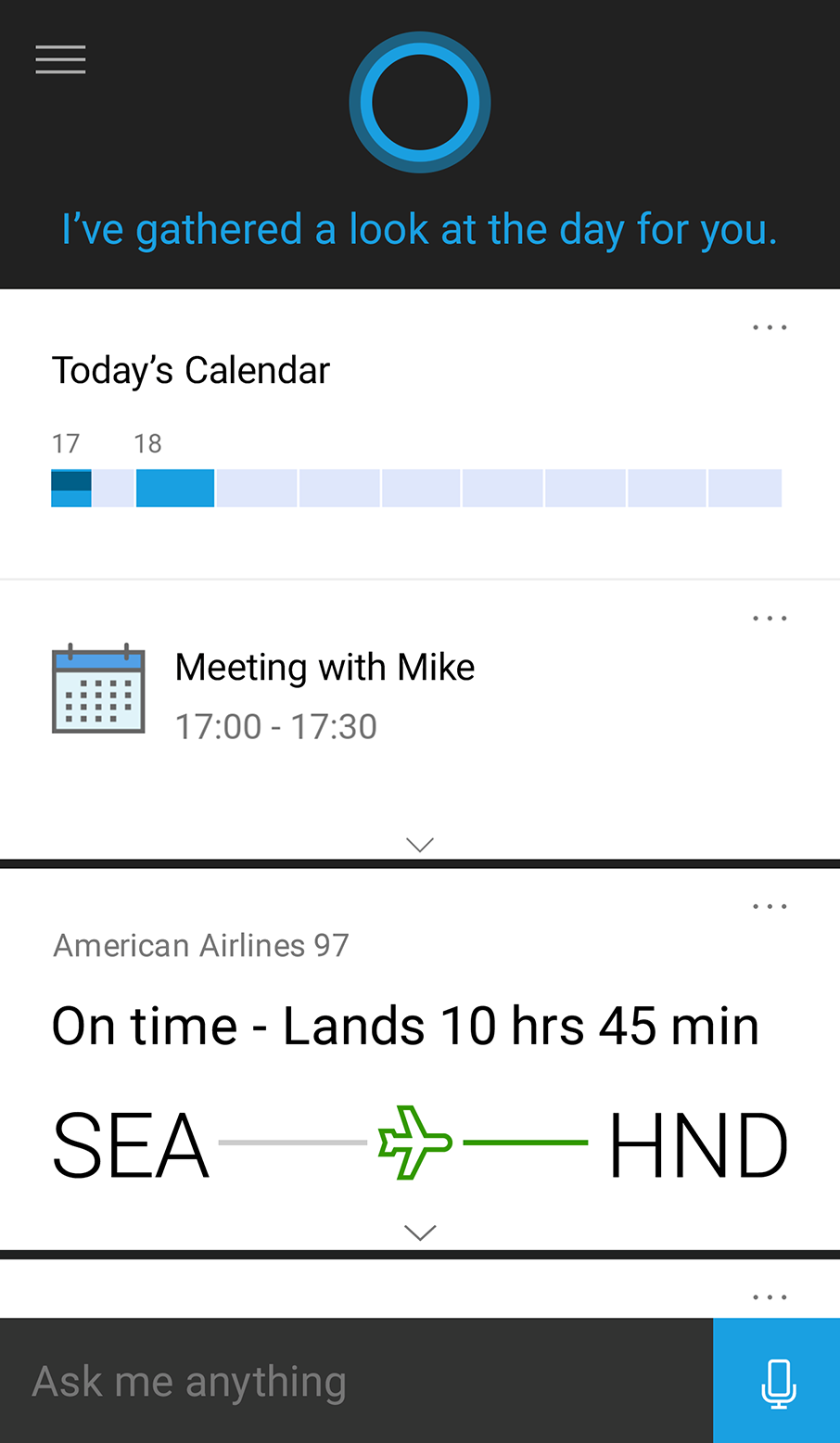Open more options for Today's Calendar card
Image resolution: width=840 pixels, height=1443 pixels.
tap(770, 327)
